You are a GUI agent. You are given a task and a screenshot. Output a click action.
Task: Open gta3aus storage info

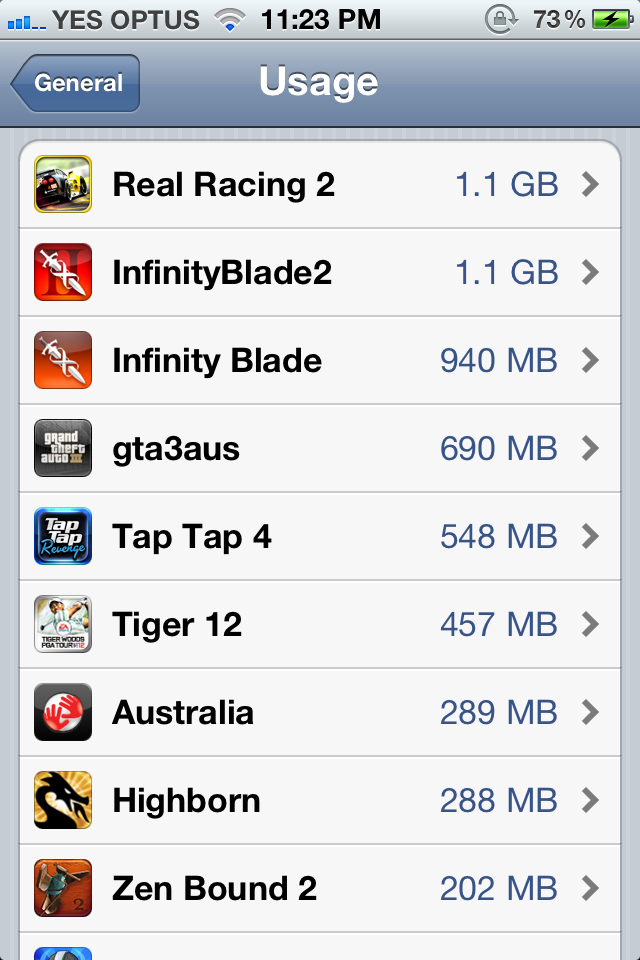pos(320,448)
